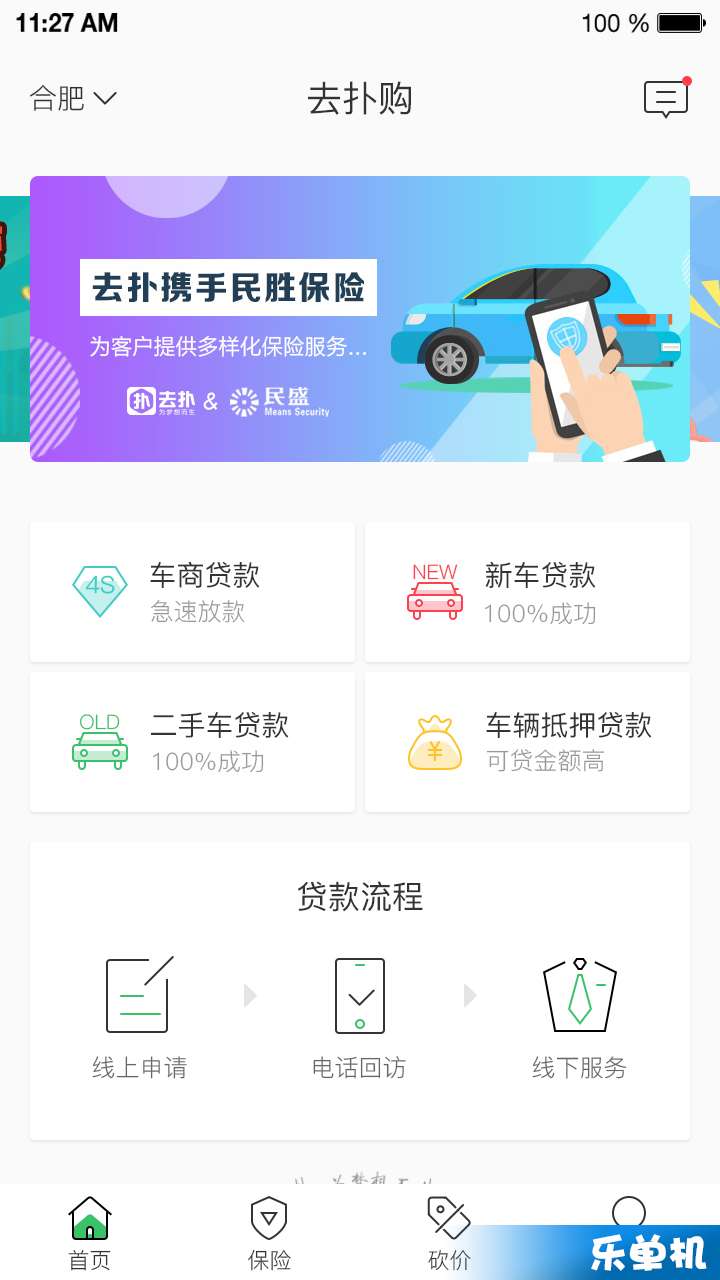
Task: Open the messages icon
Action: (666, 98)
